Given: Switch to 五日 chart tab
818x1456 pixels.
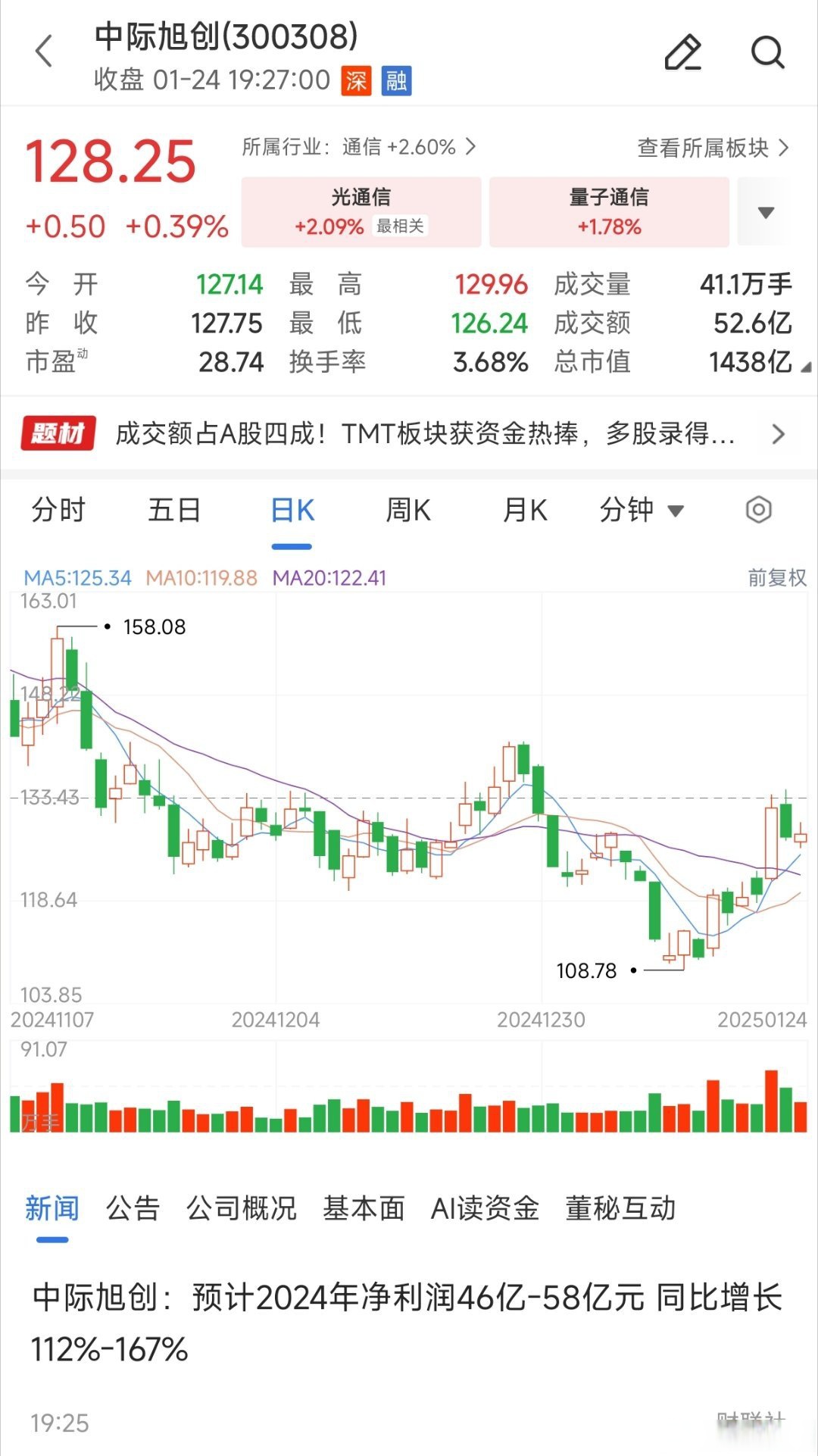Looking at the screenshot, I should pyautogui.click(x=174, y=511).
